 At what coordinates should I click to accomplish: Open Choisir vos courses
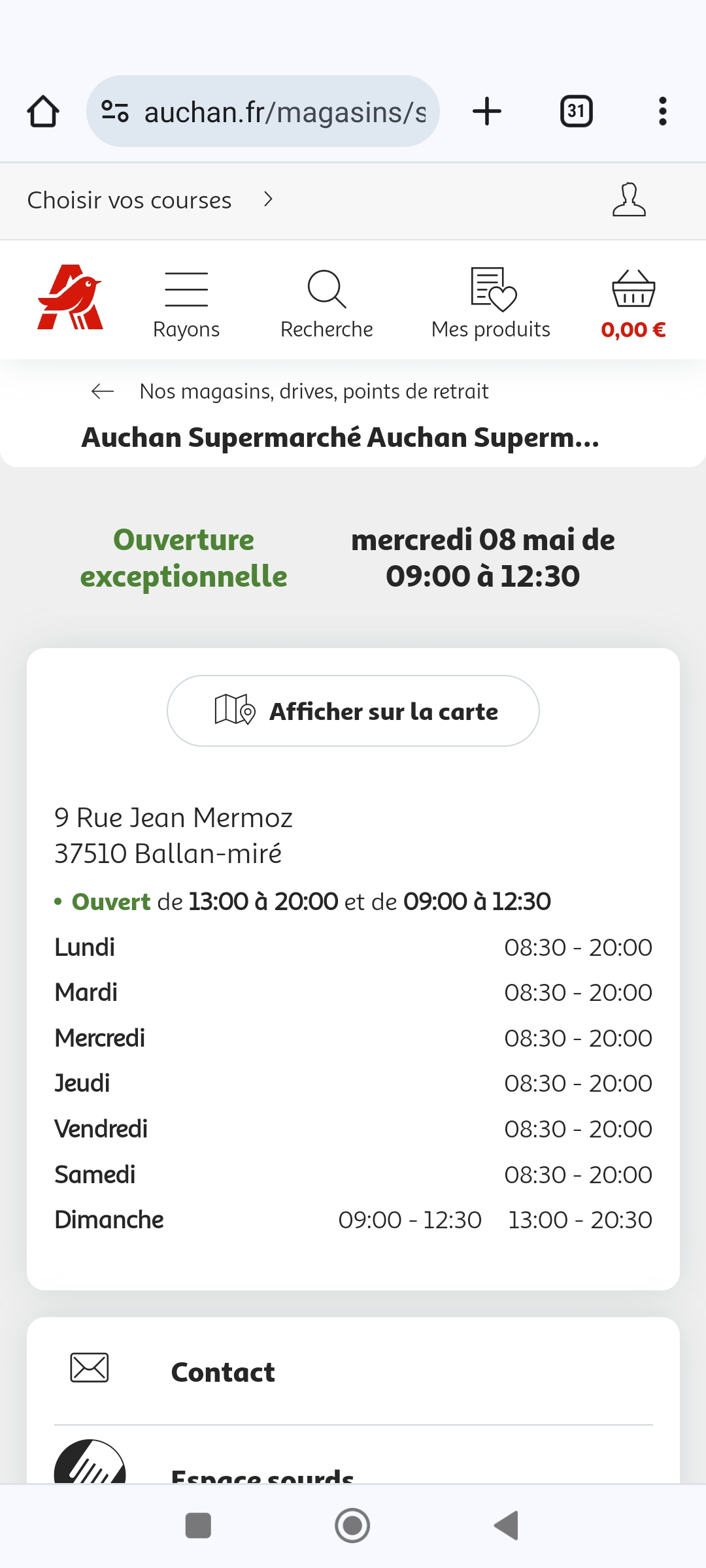pyautogui.click(x=150, y=200)
